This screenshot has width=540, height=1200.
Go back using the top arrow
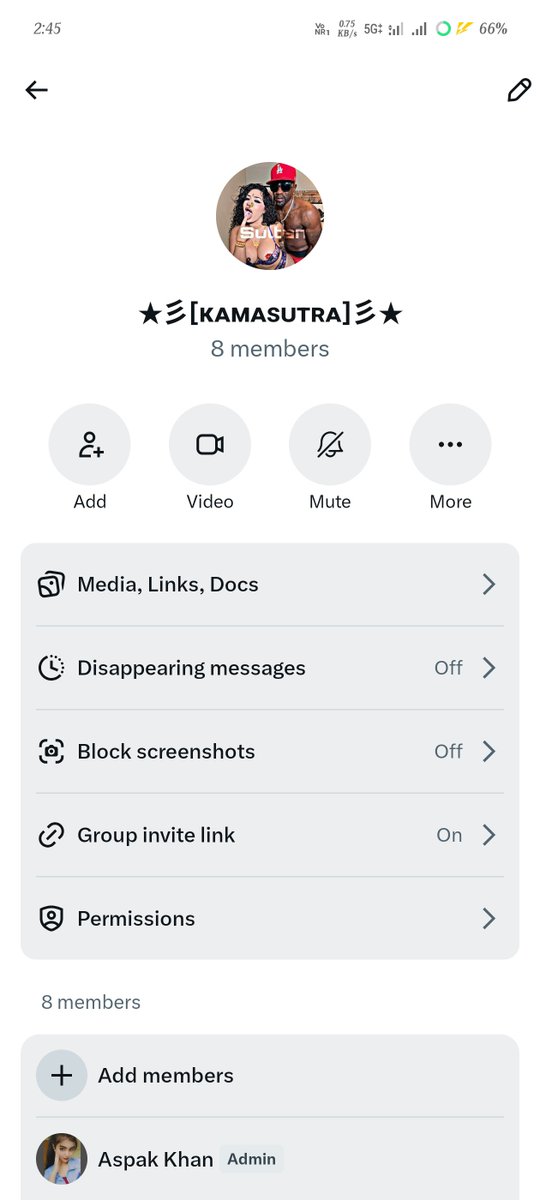pos(37,90)
